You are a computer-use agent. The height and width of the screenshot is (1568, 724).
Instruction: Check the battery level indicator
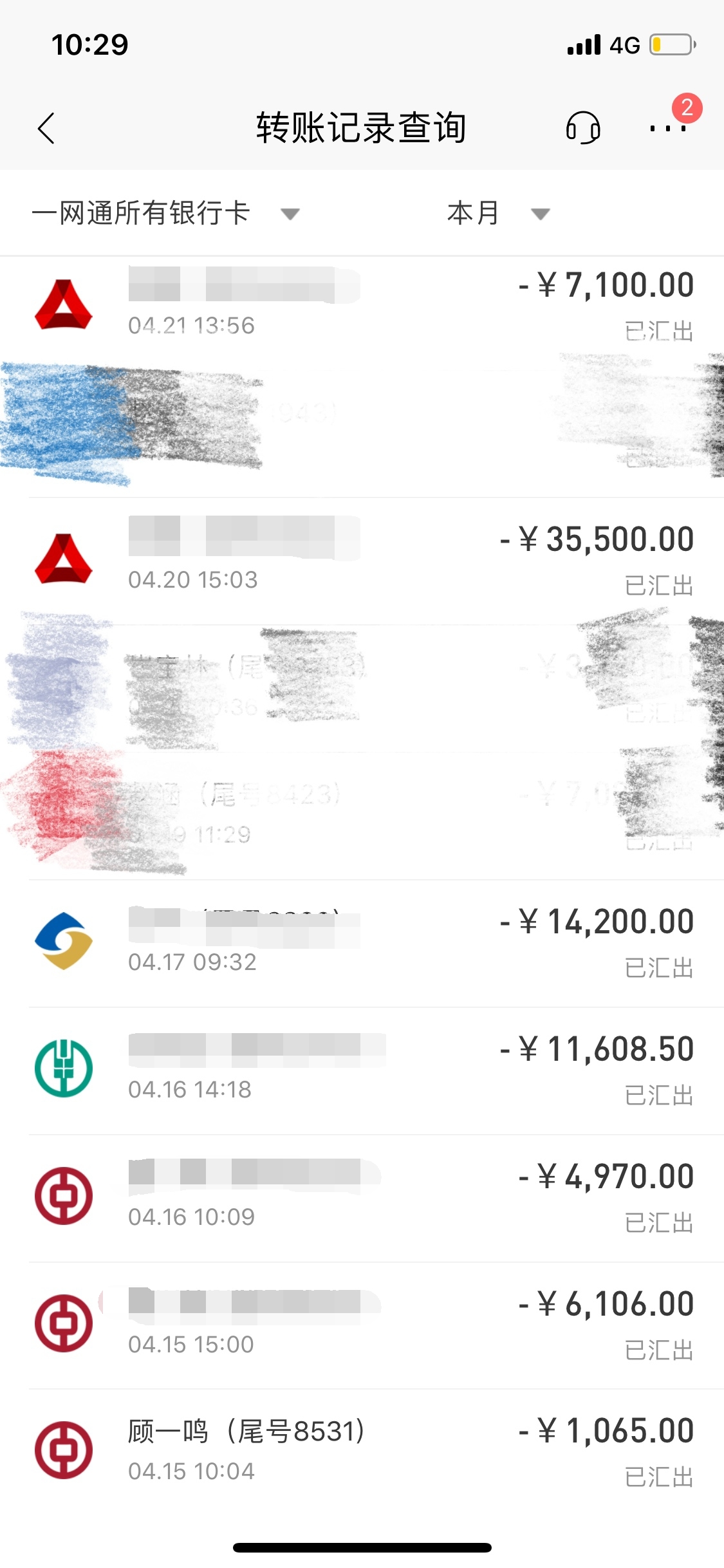click(x=671, y=44)
